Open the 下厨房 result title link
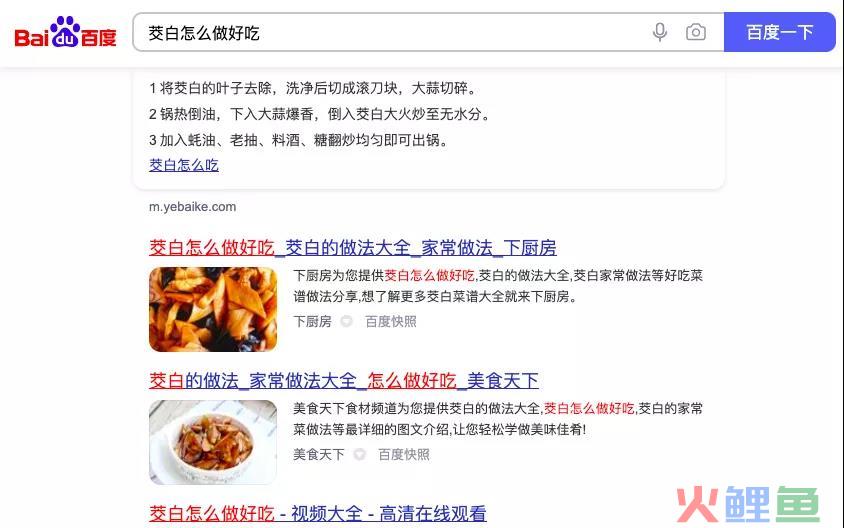Screen dimensions: 844x528 point(352,247)
